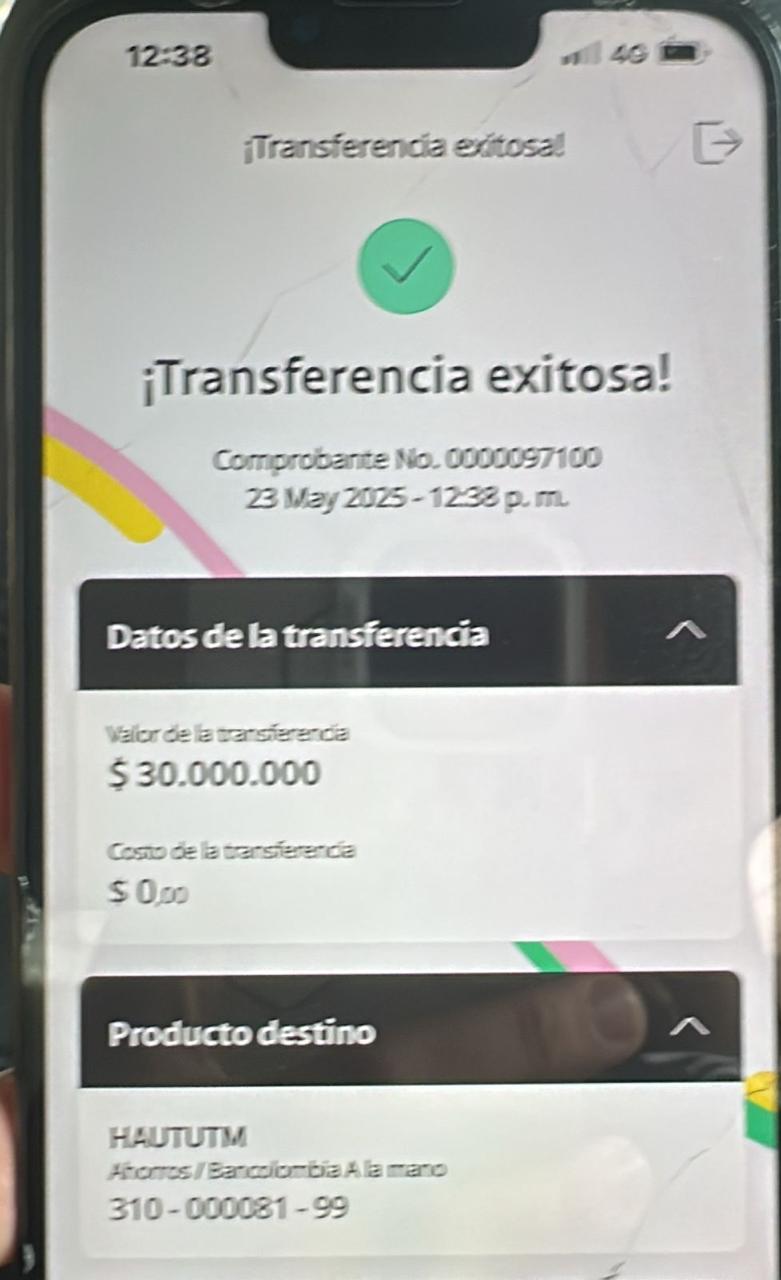
Task: Tap the exit icon beside the Transferencia exitosa title
Action: (717, 143)
